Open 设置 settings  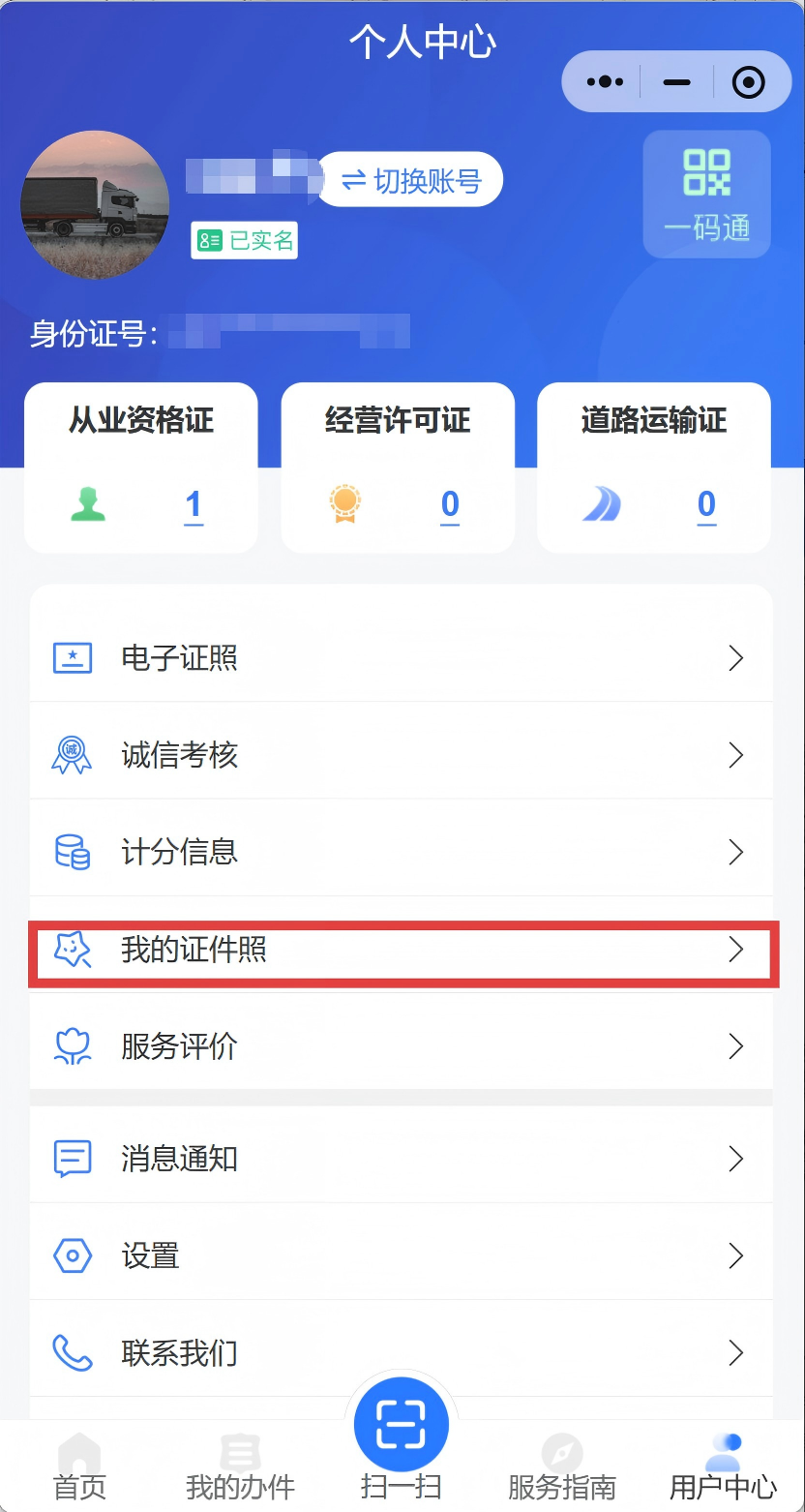coord(401,1256)
